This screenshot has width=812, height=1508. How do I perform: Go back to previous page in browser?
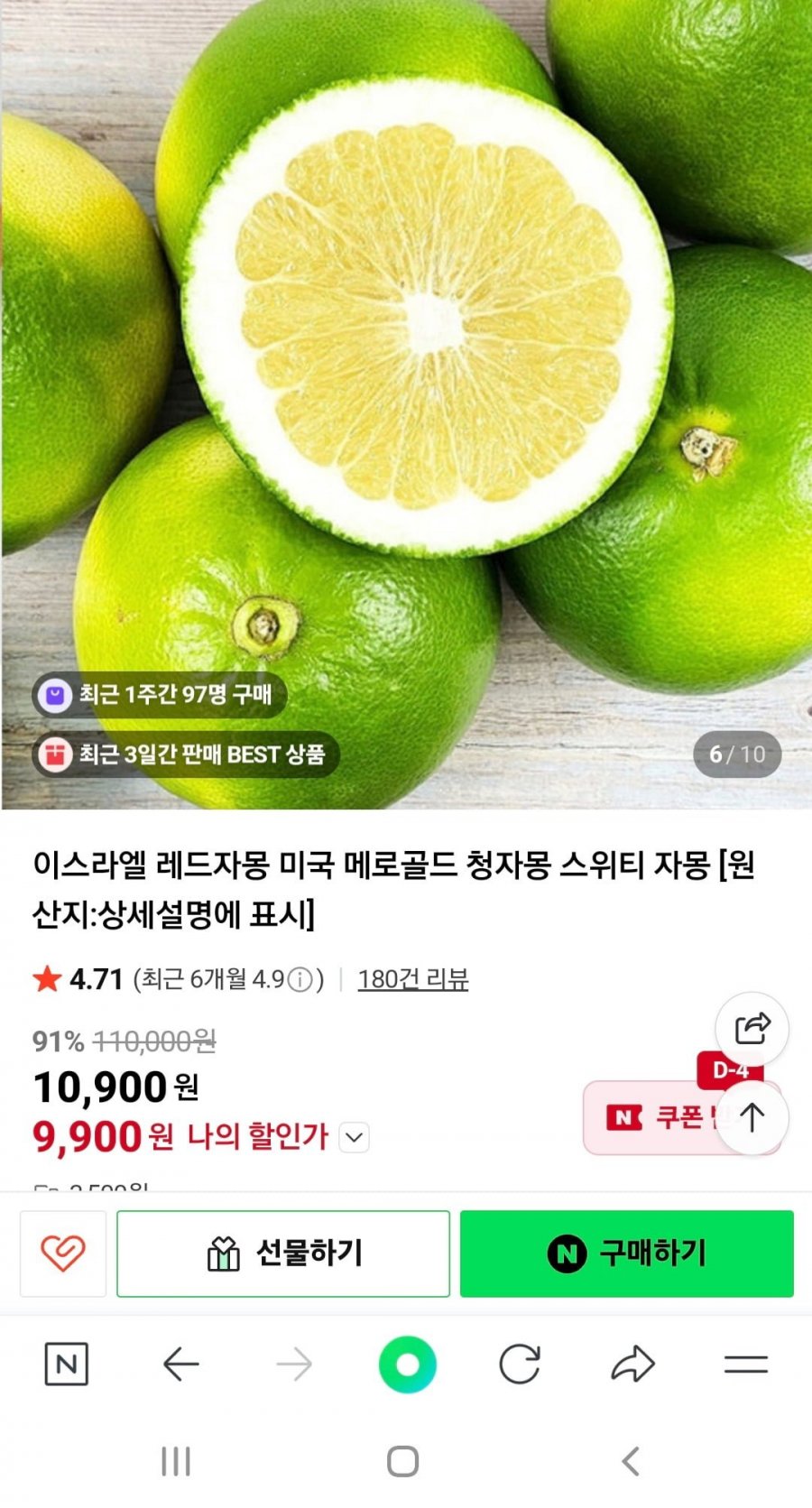[x=180, y=1364]
